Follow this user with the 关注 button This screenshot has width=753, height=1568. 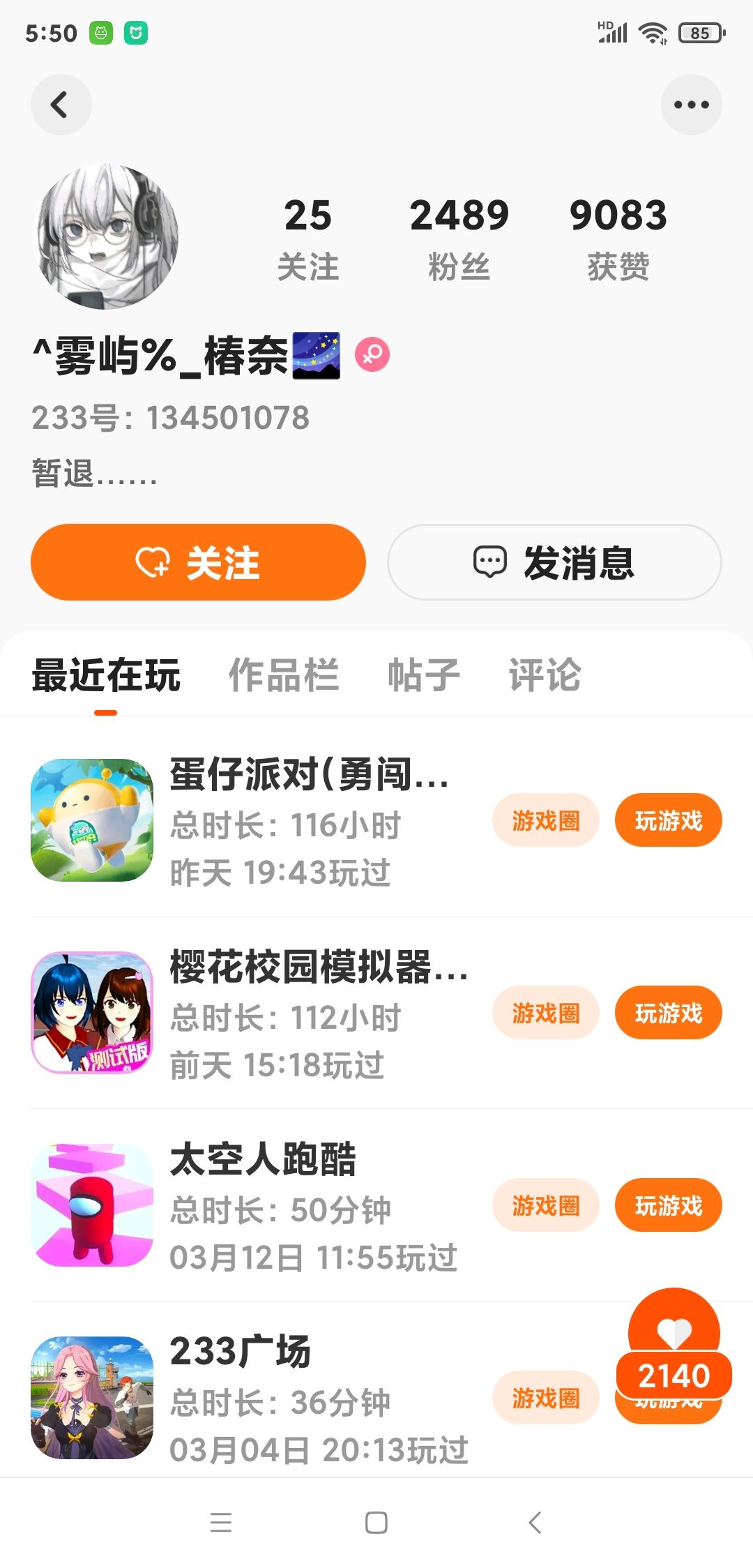pyautogui.click(x=198, y=562)
